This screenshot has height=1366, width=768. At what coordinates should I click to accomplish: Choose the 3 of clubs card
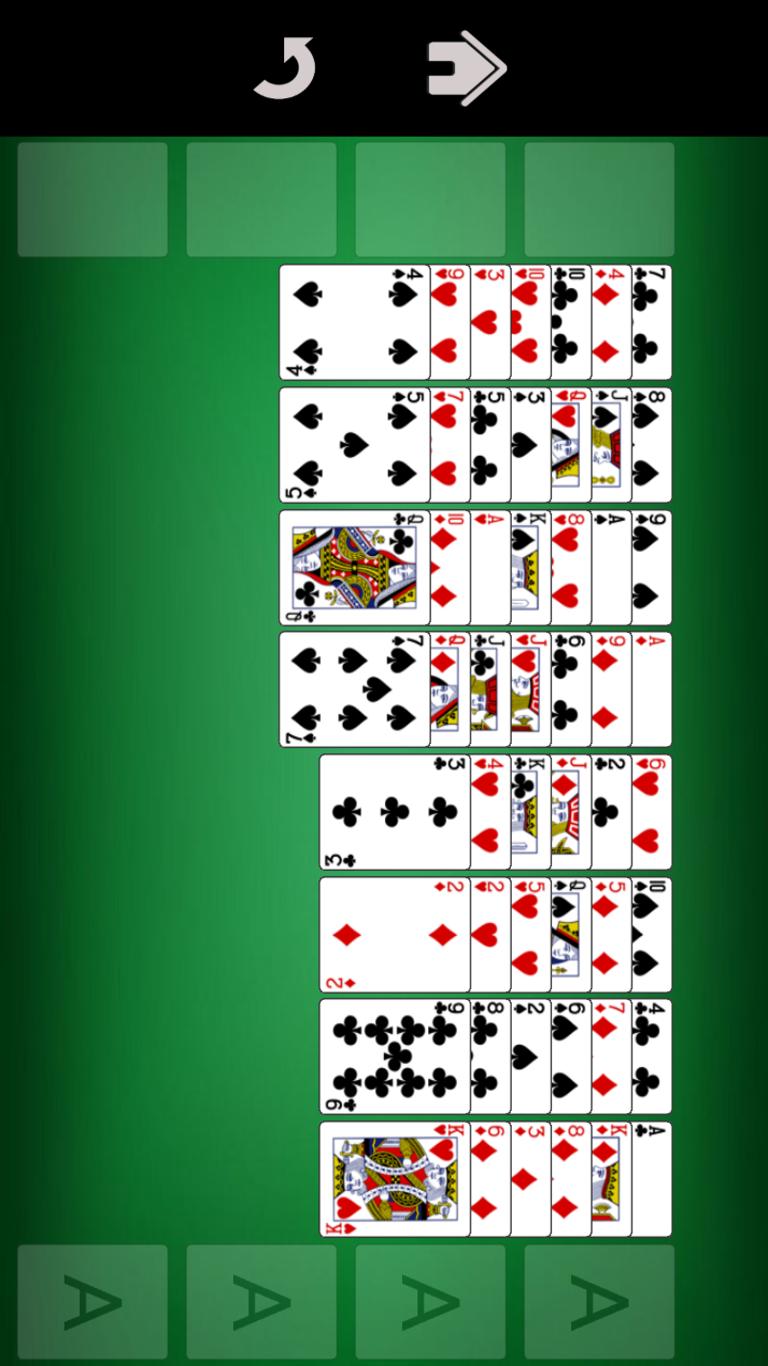395,812
